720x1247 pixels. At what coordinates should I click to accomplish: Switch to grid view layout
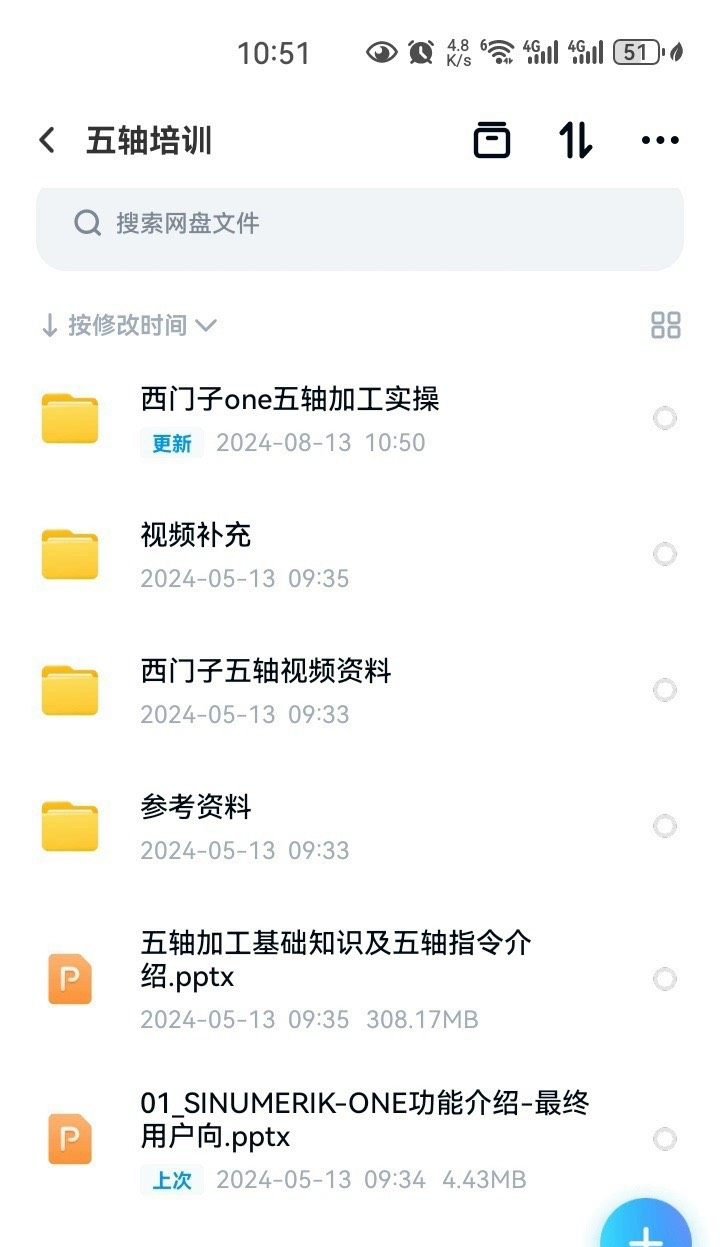(665, 325)
